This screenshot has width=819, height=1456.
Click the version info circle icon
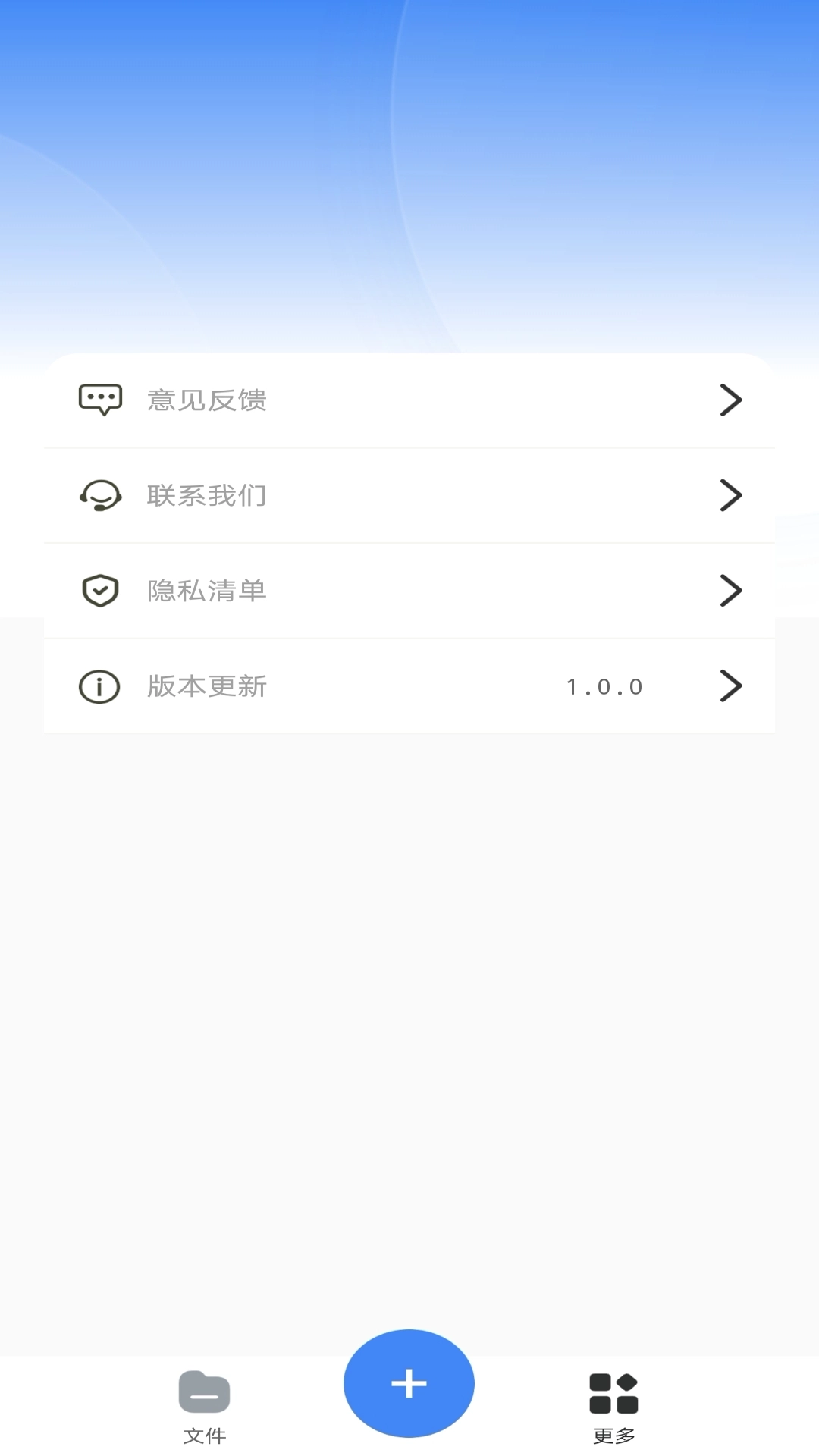(x=99, y=686)
